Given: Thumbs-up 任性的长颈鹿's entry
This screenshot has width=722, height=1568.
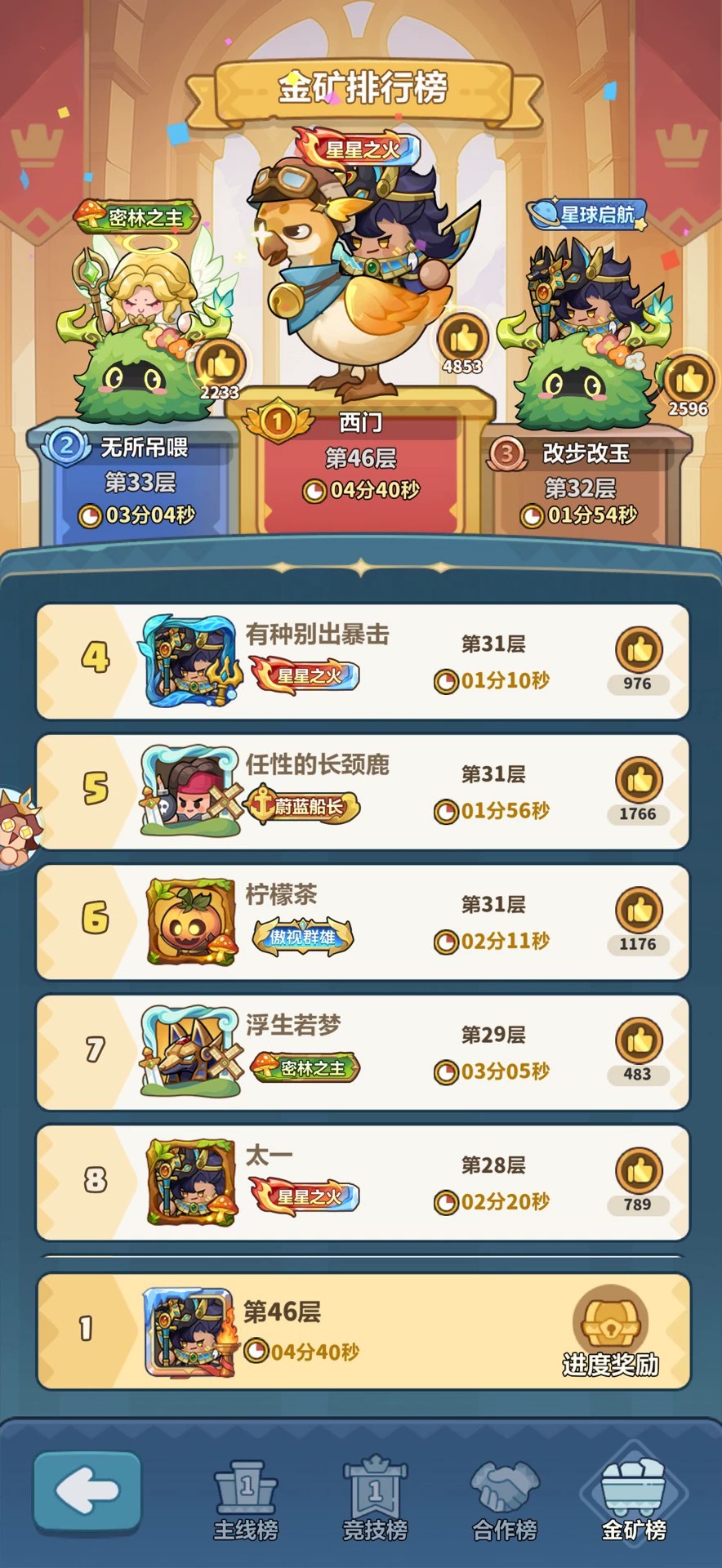Looking at the screenshot, I should pos(639,781).
